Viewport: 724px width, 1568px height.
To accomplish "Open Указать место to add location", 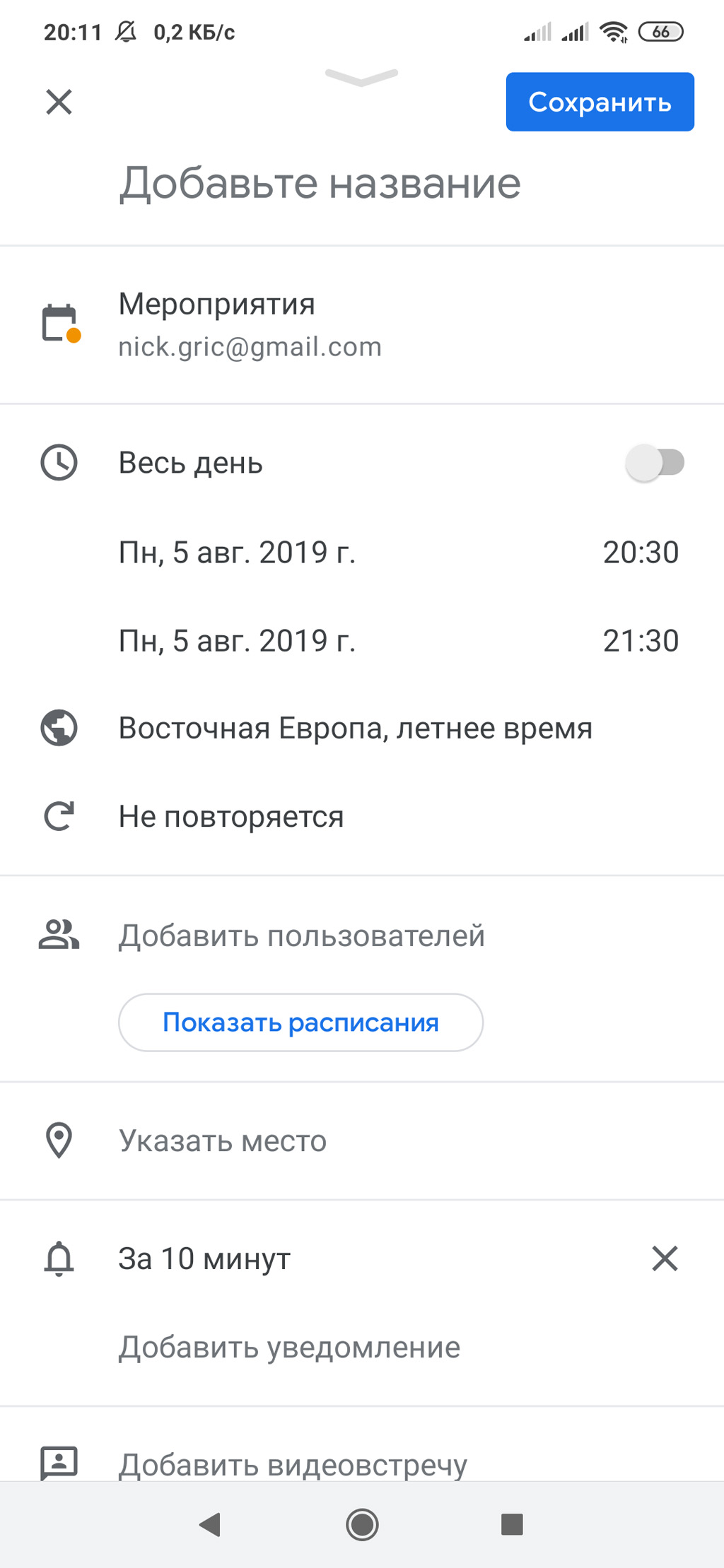I will (362, 1140).
